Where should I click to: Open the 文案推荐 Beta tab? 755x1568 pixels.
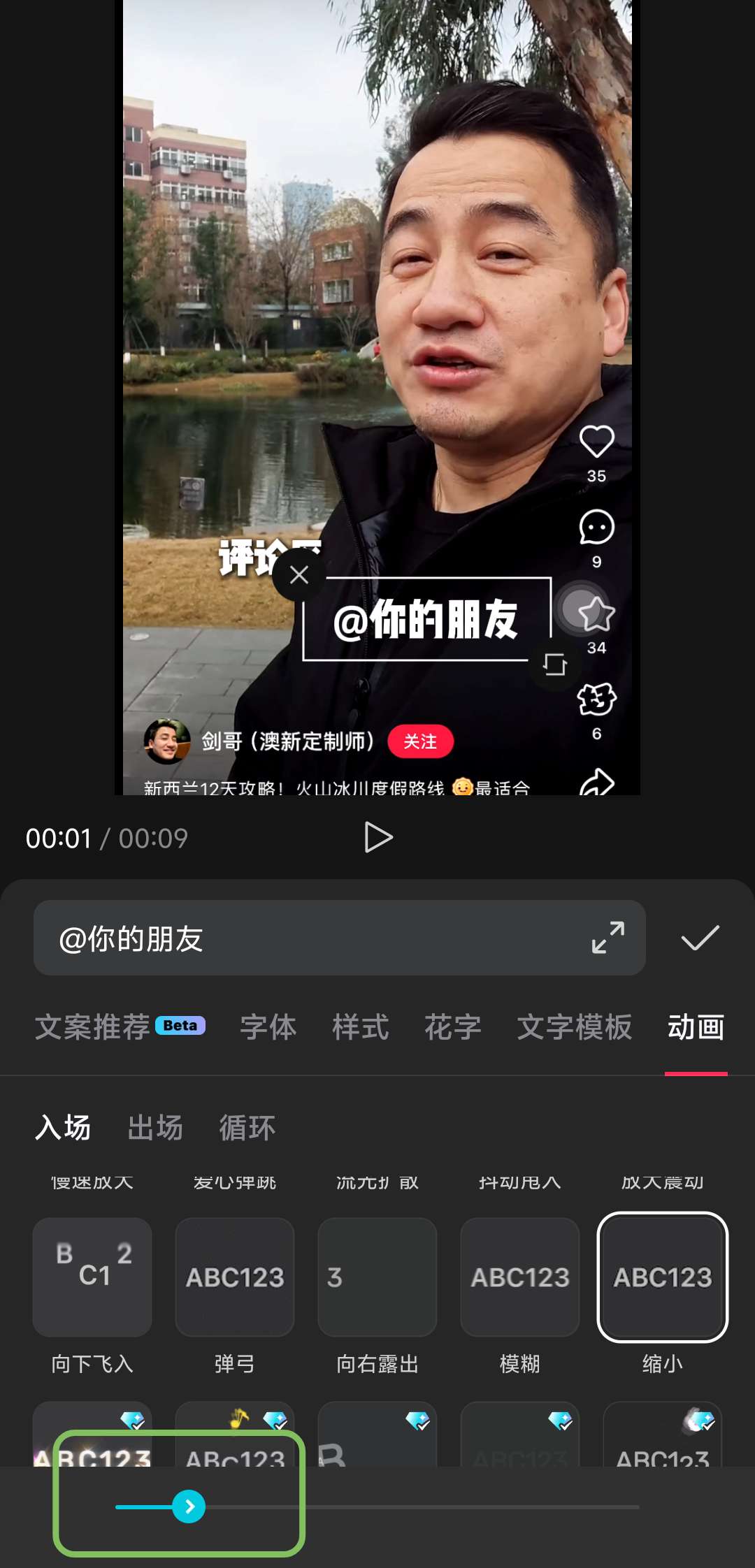tap(120, 1026)
